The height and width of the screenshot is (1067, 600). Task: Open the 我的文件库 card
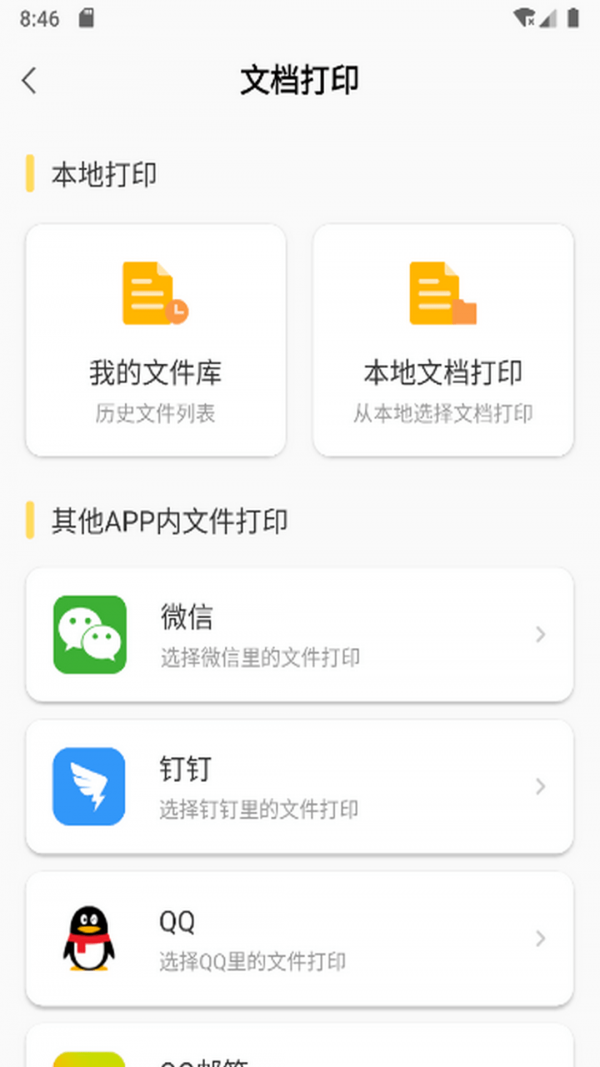[x=156, y=340]
